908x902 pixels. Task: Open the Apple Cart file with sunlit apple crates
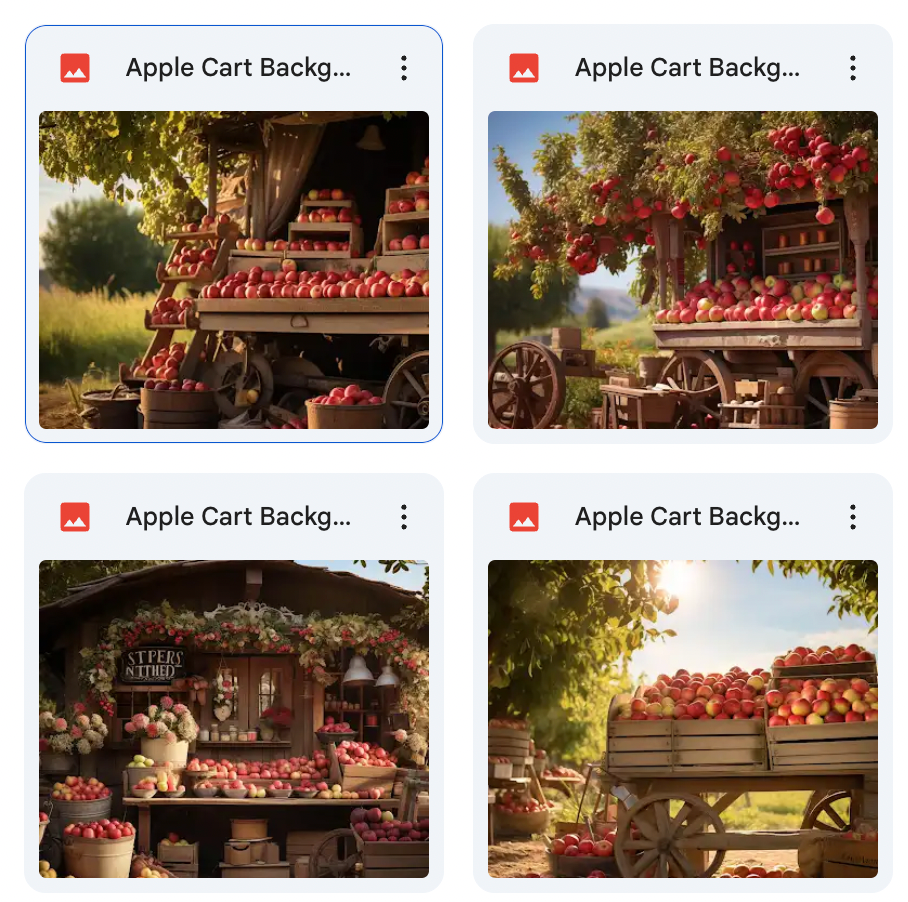pos(682,718)
